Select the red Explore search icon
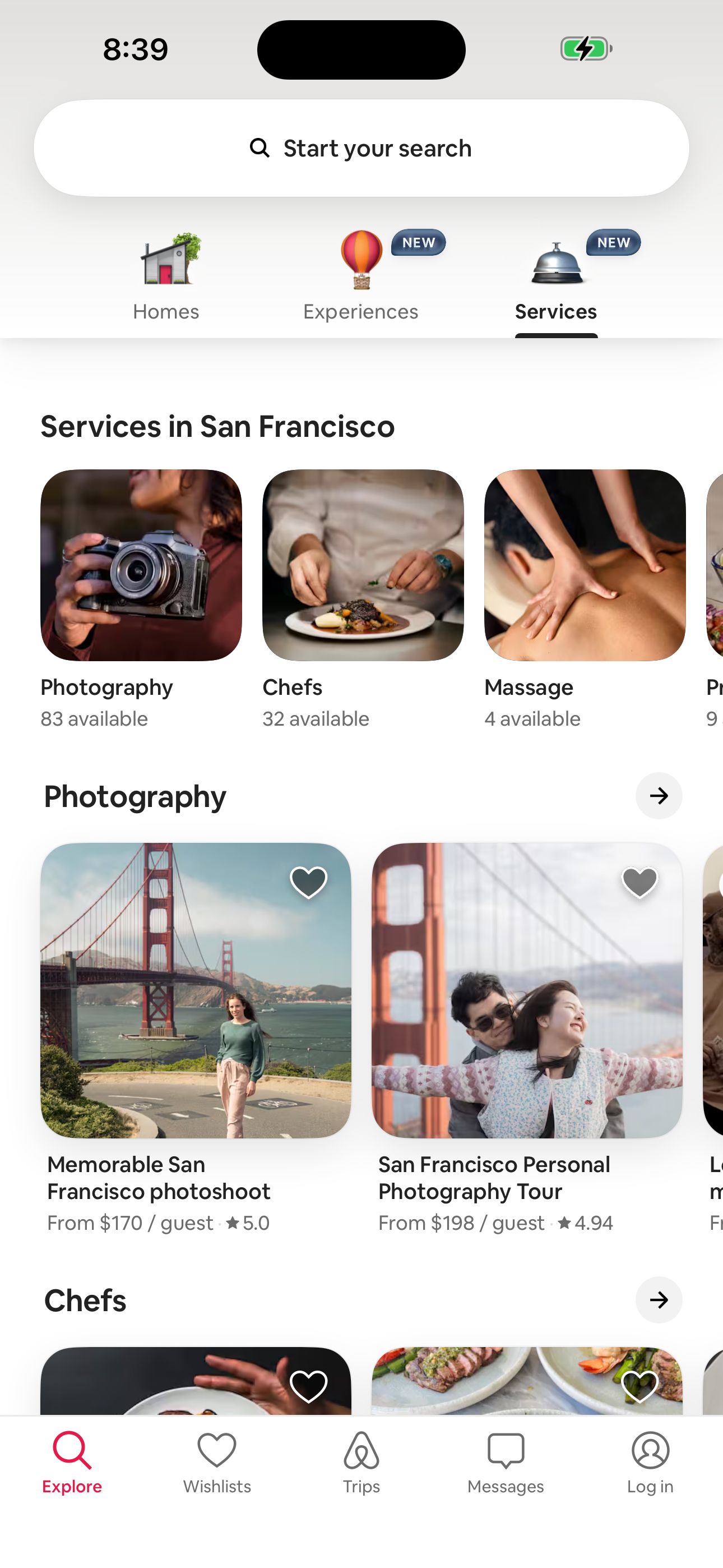Viewport: 723px width, 1568px height. (x=72, y=1449)
